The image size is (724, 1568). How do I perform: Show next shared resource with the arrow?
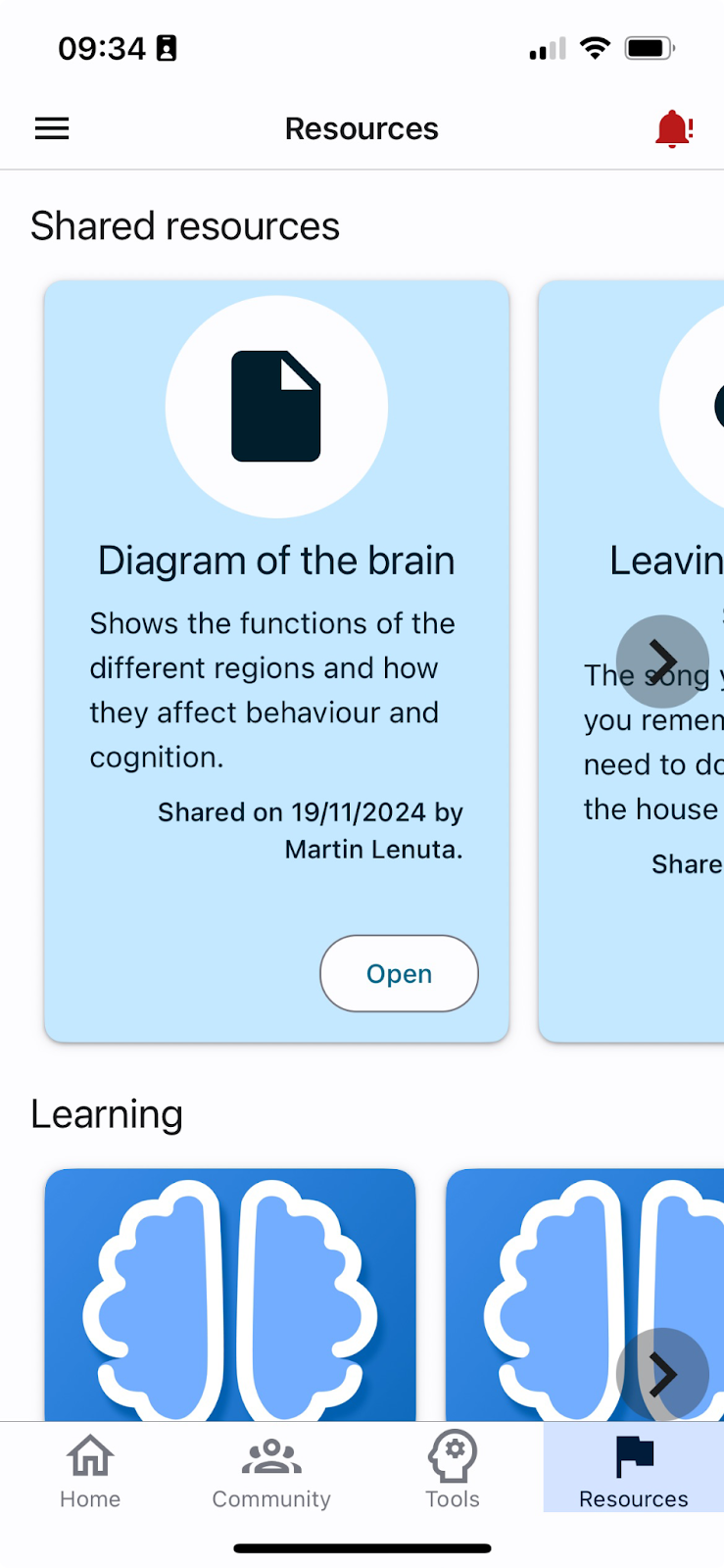coord(662,661)
